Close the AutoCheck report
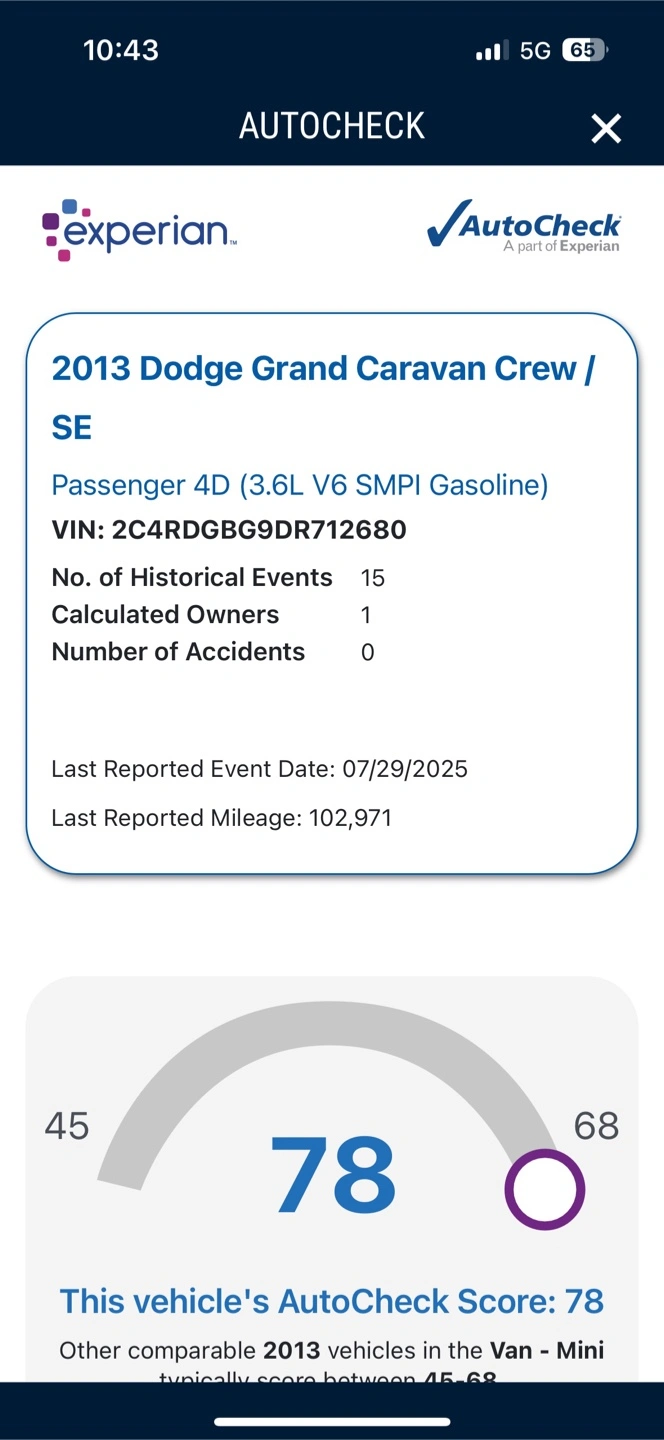664x1440 pixels. tap(606, 128)
